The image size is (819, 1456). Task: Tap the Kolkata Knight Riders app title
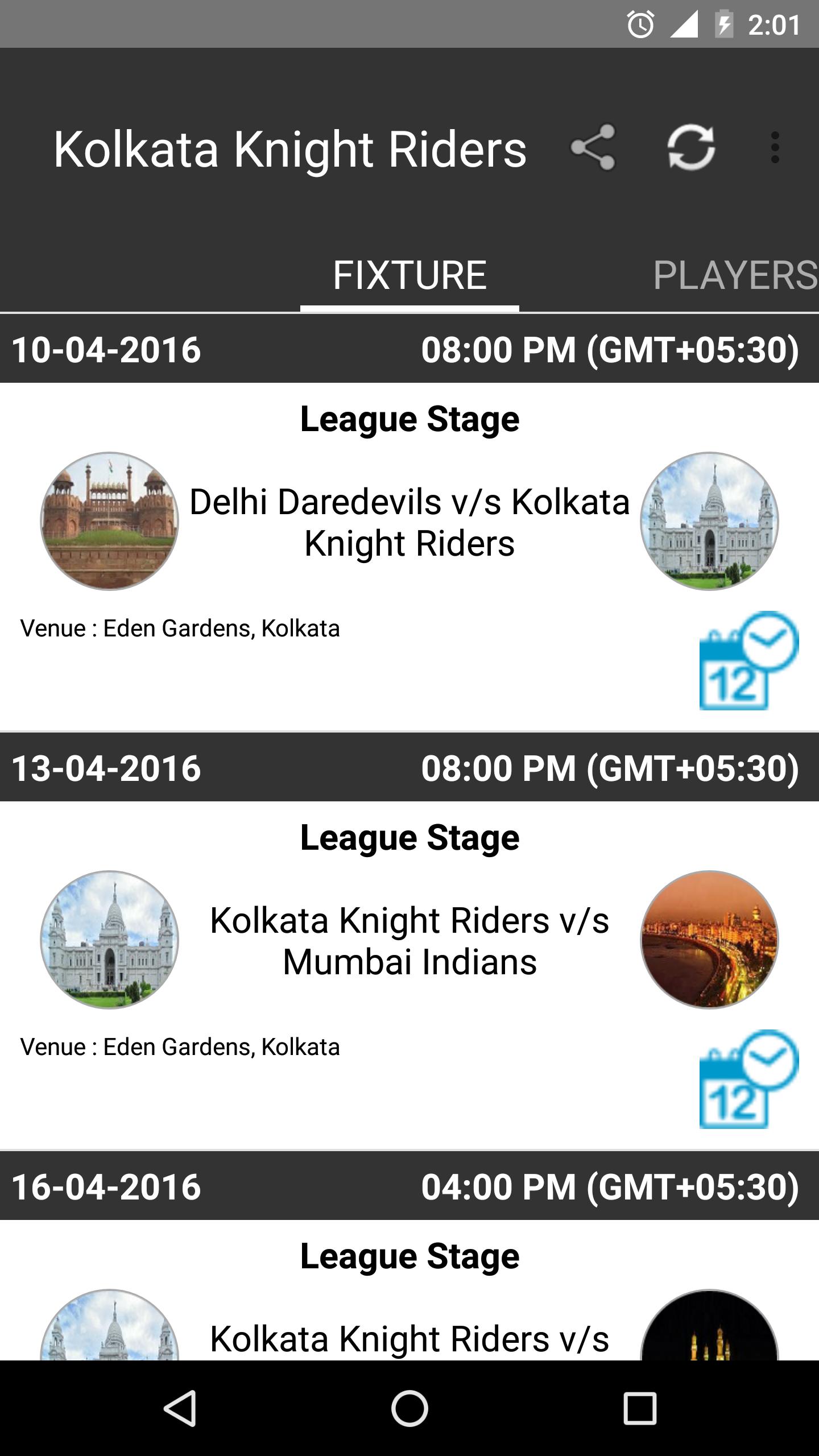[x=291, y=148]
